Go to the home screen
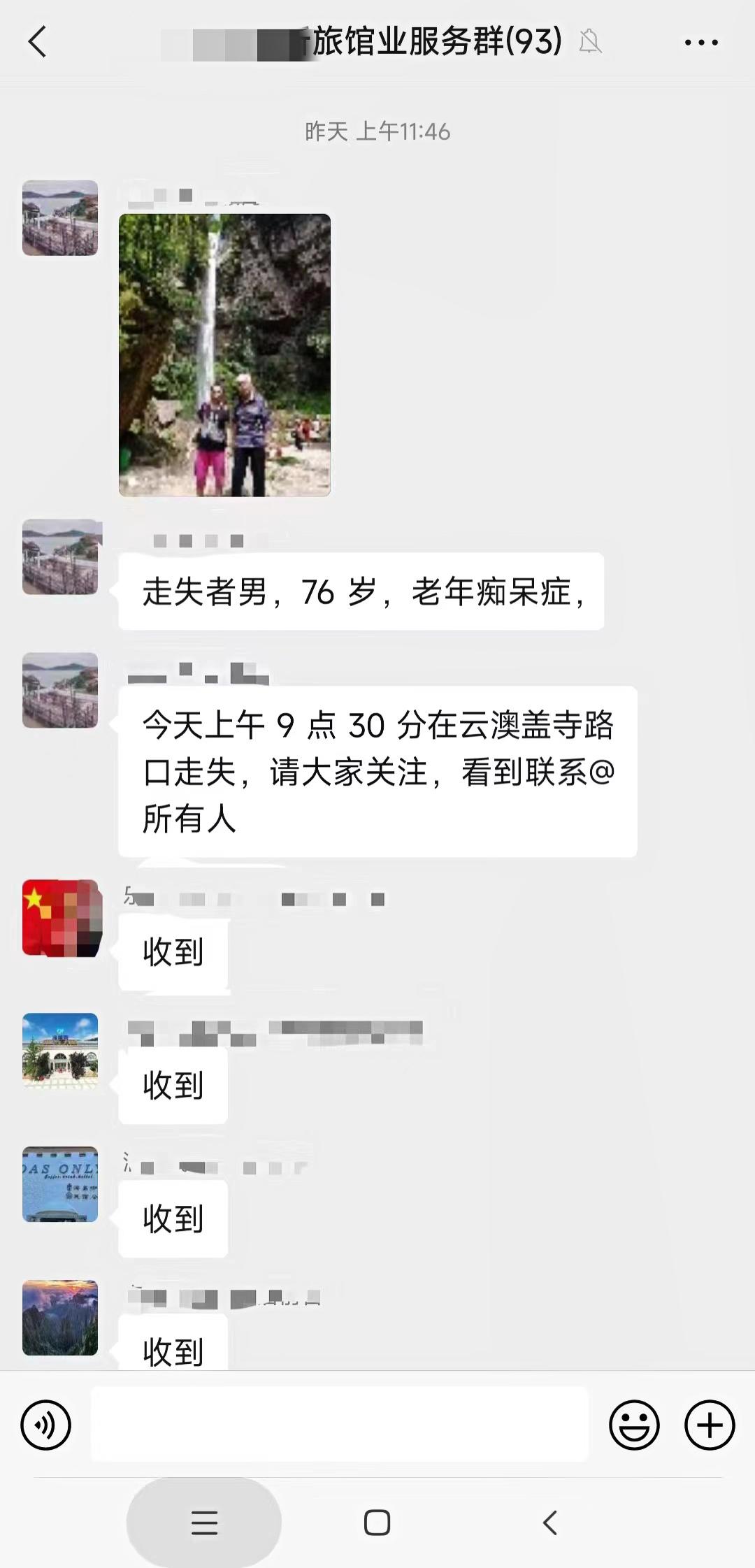 pos(377,1523)
